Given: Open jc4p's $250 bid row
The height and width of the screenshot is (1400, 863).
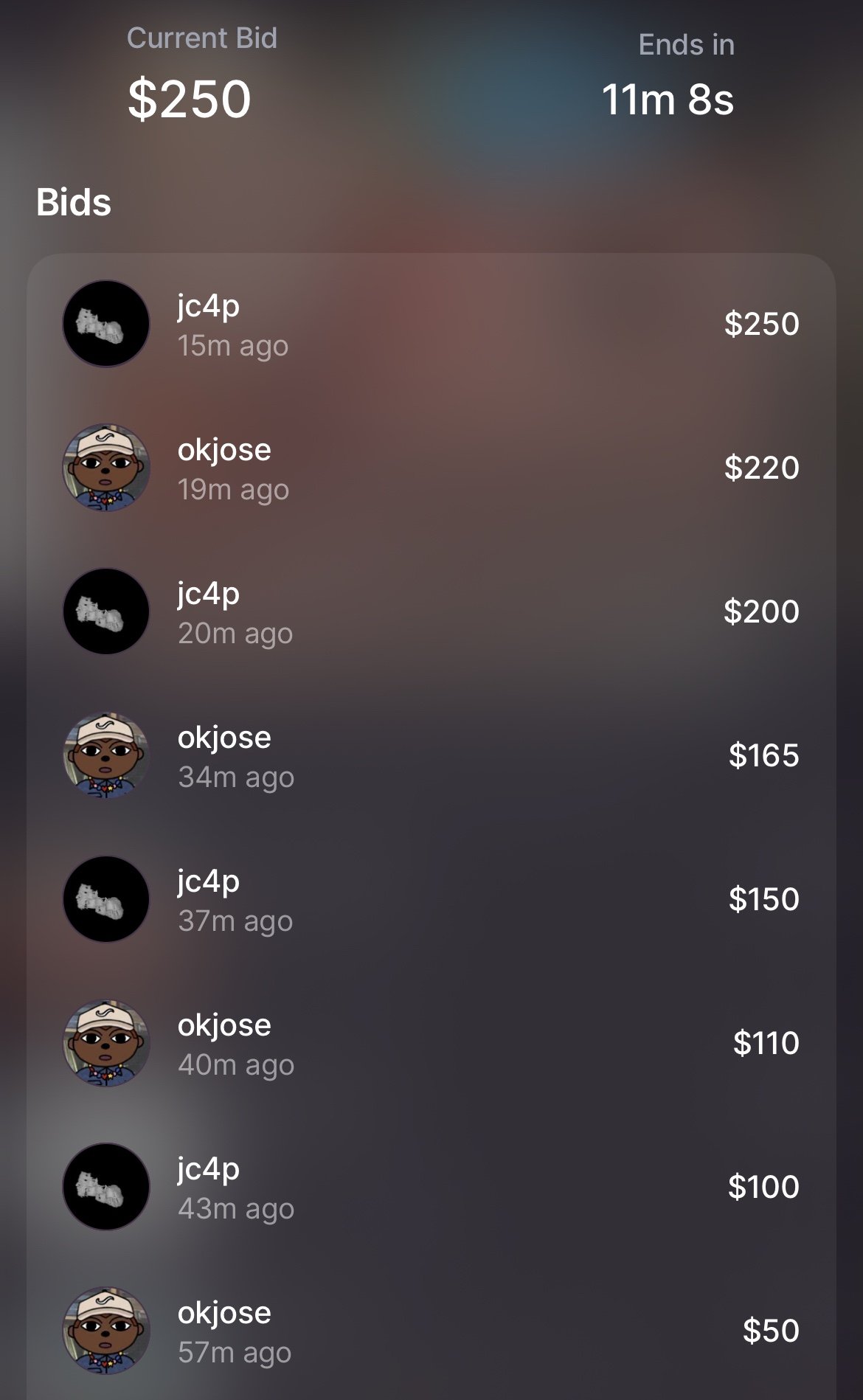Looking at the screenshot, I should point(431,324).
